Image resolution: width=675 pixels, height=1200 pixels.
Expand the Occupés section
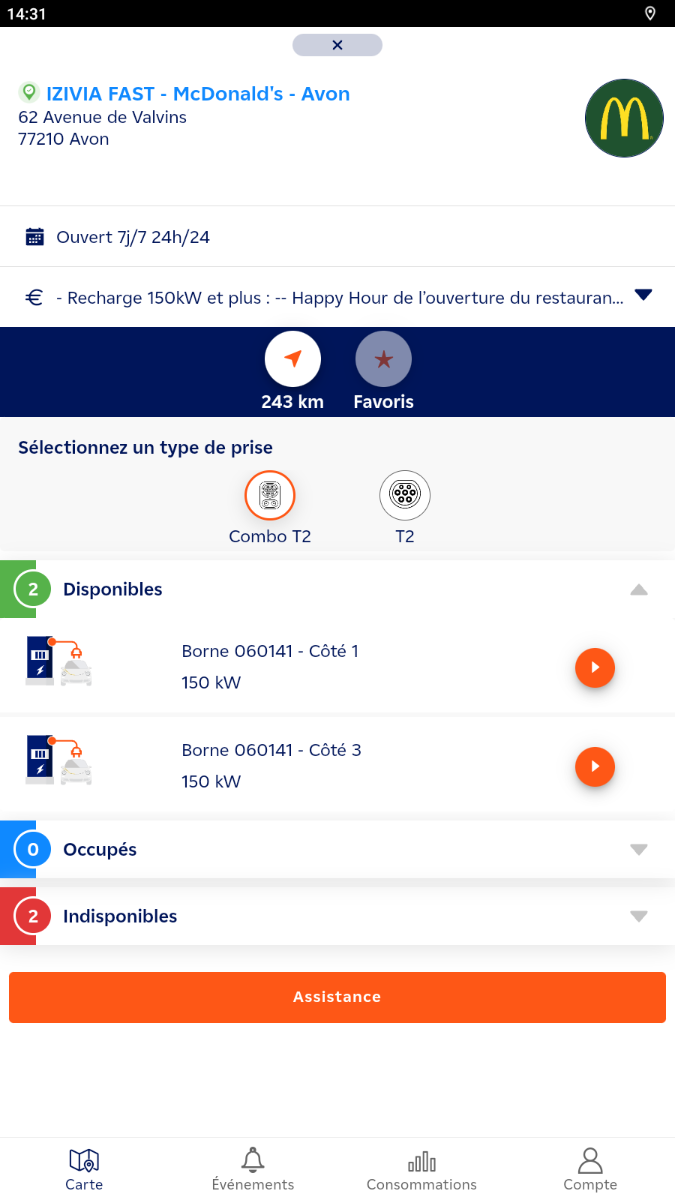(639, 850)
